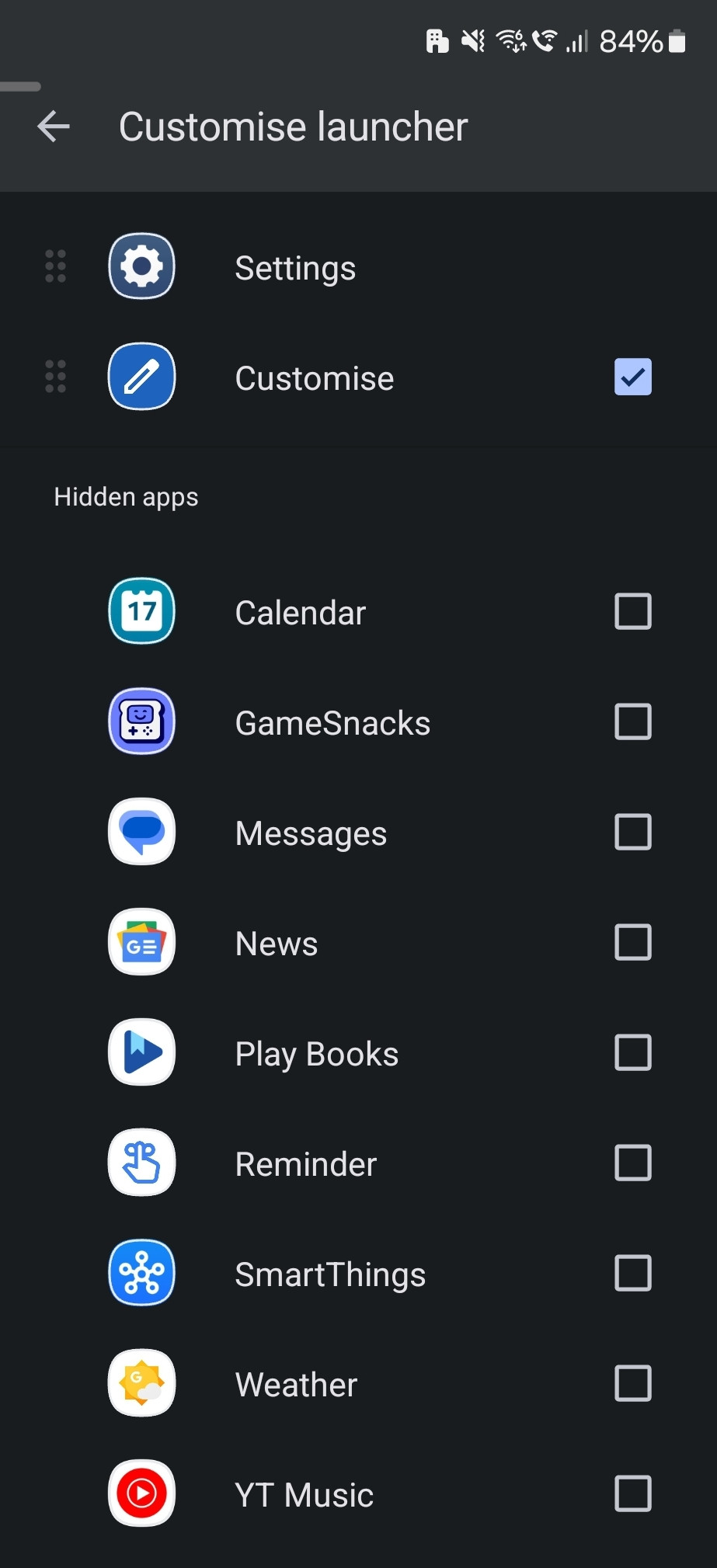Tick the Calendar checkbox
Image resolution: width=717 pixels, height=1568 pixels.
(x=632, y=612)
